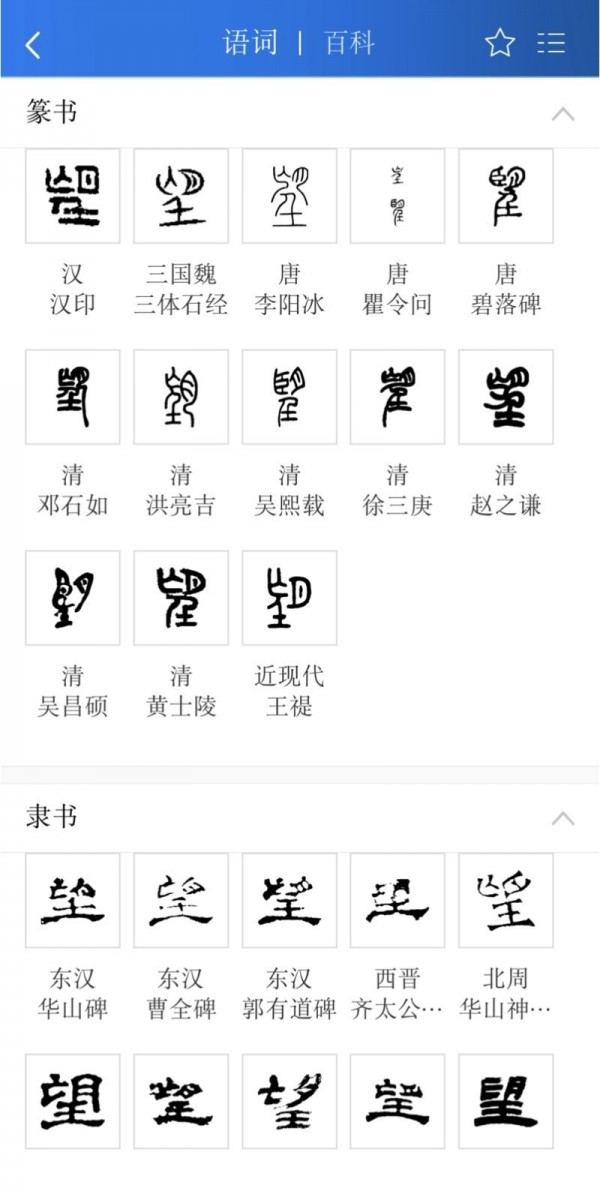Open 李阳冰's seal script character
This screenshot has width=600, height=1200.
[289, 196]
